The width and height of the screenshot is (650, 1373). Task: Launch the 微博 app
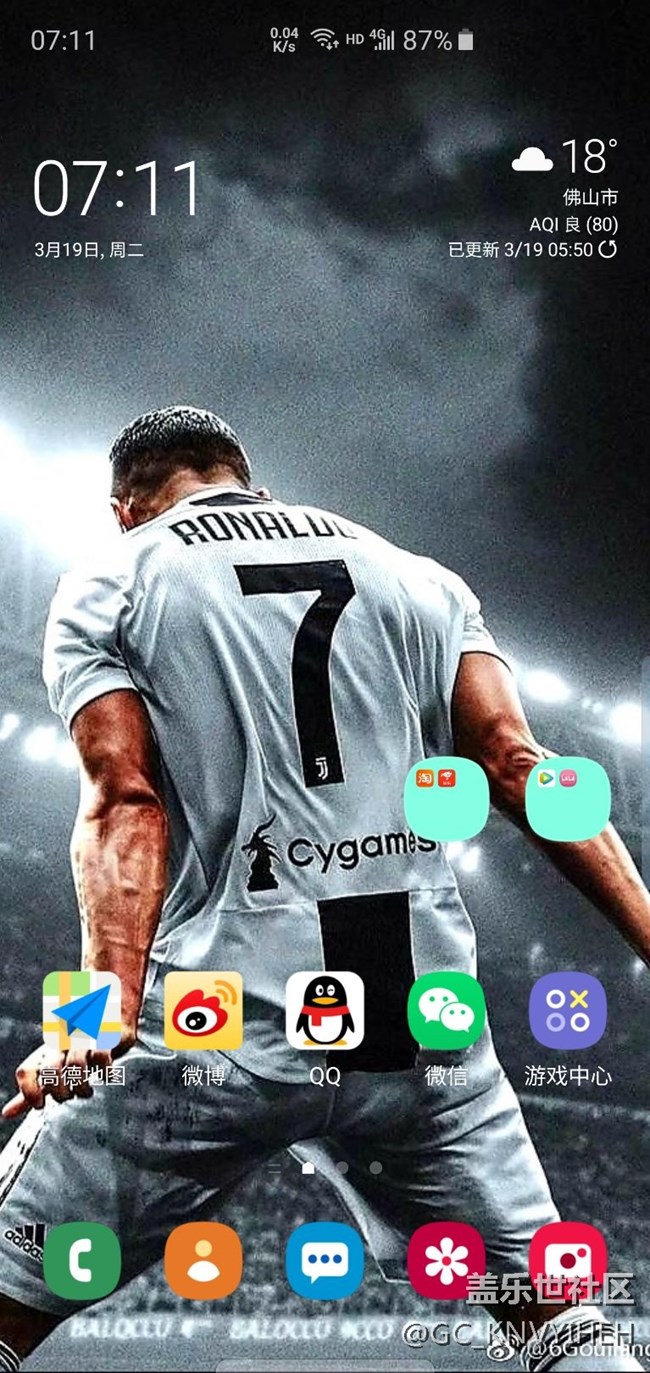tap(204, 1011)
